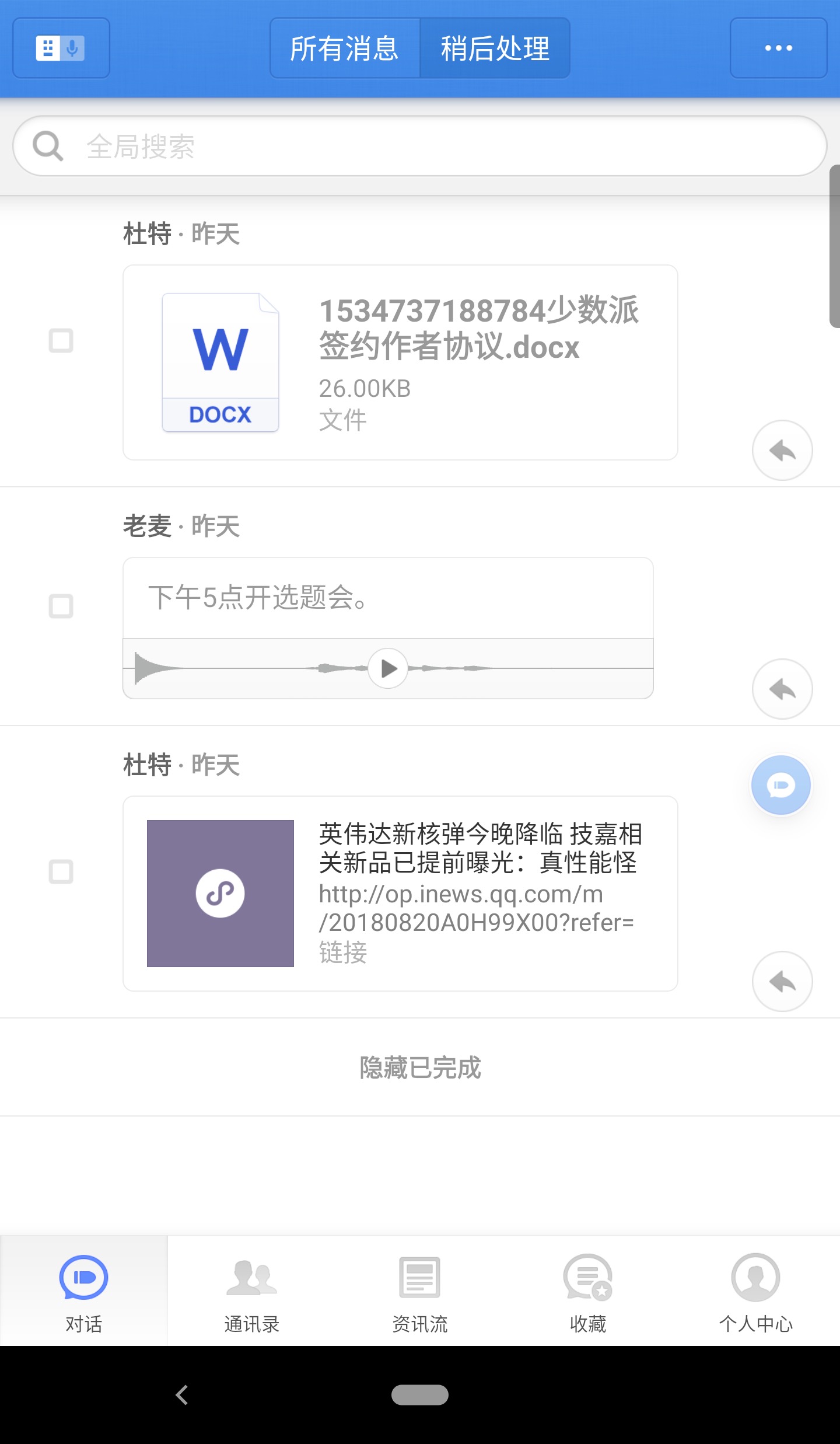Toggle keyboard and voice input mode

coord(61,48)
